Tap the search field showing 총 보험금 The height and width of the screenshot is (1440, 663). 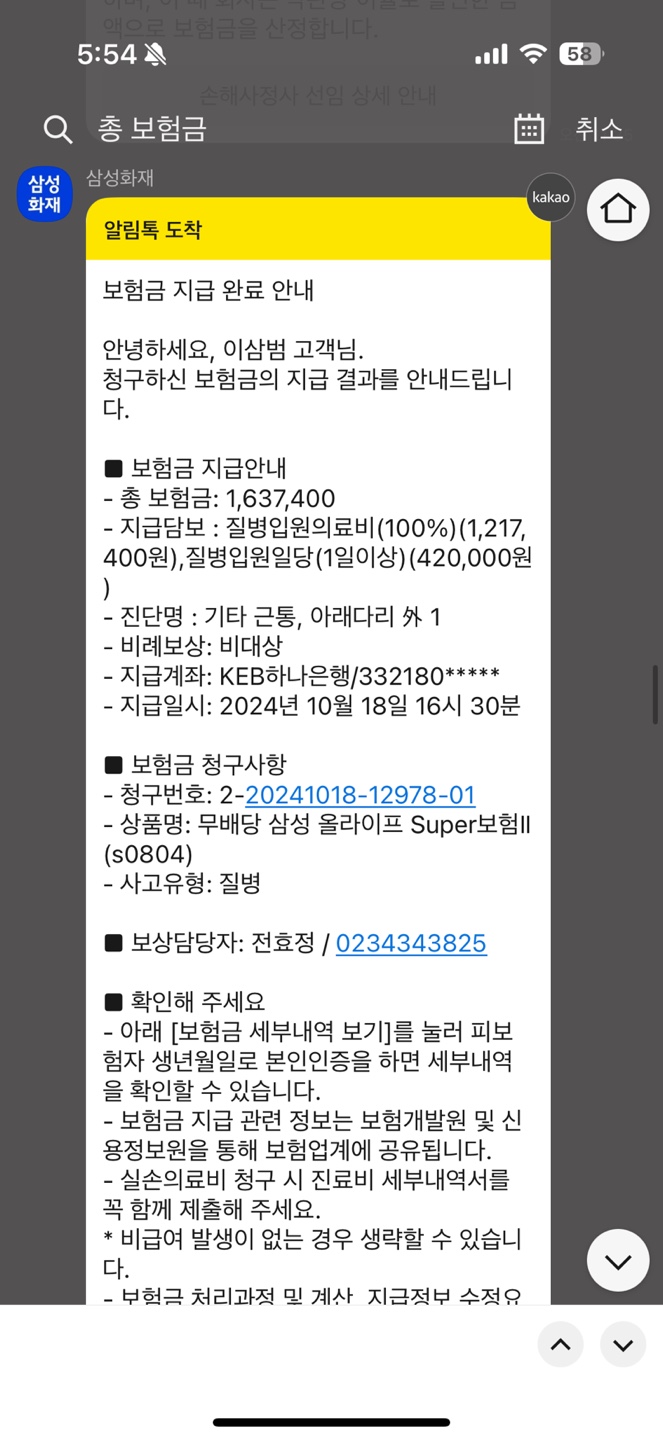tap(280, 129)
